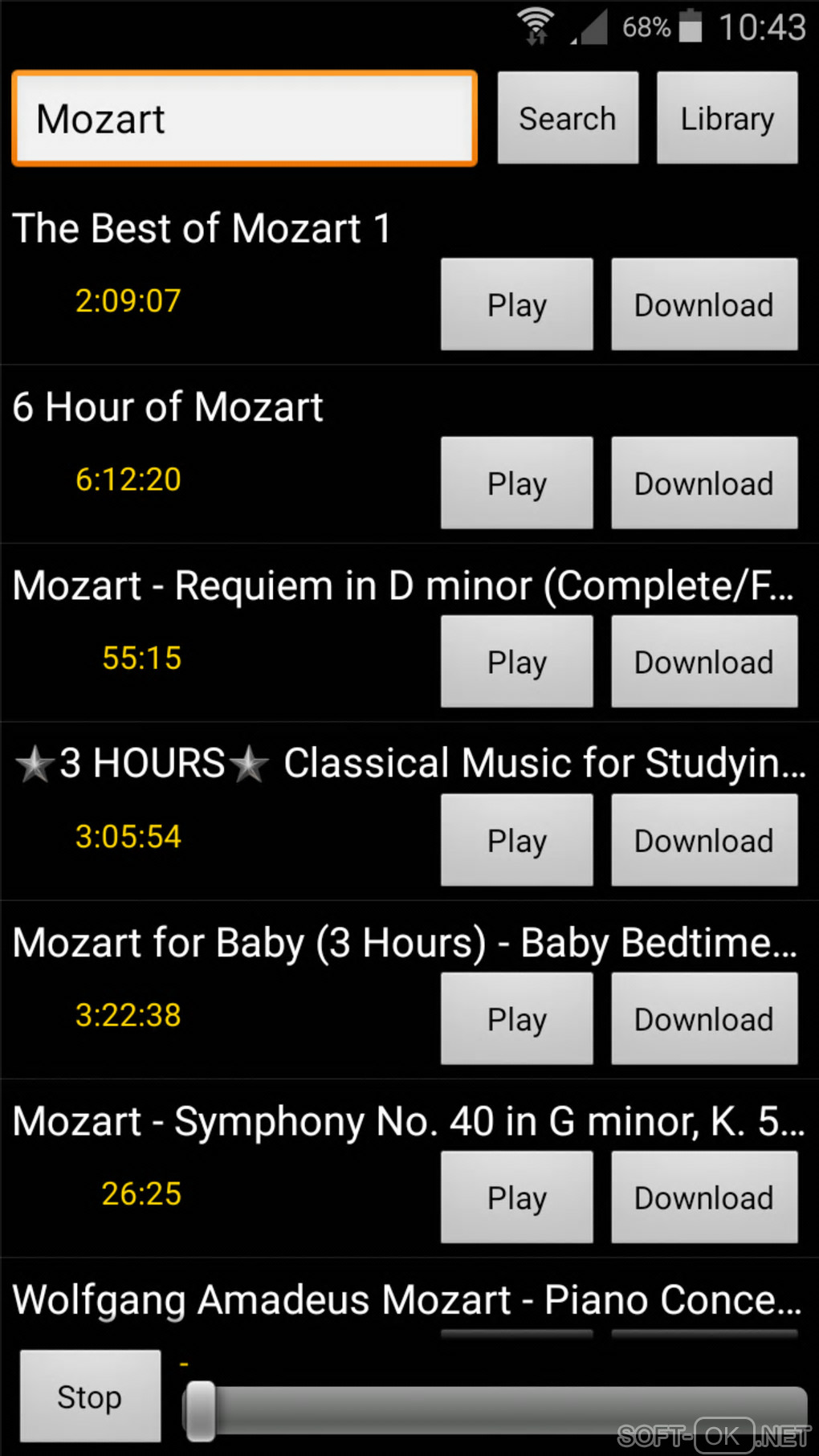Play 6 Hour of Mozart
Screen dimensions: 819x1456
[516, 483]
